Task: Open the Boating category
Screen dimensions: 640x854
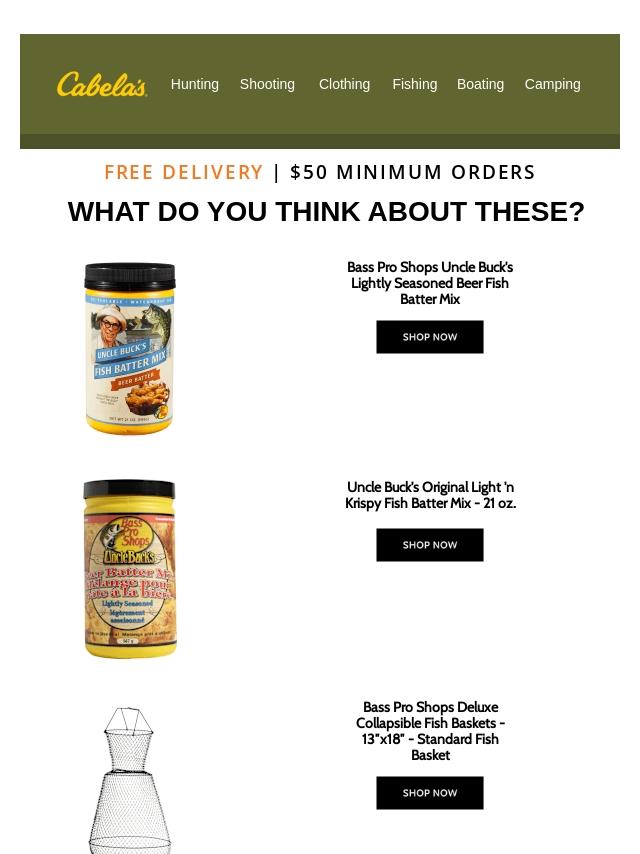Action: (480, 85)
